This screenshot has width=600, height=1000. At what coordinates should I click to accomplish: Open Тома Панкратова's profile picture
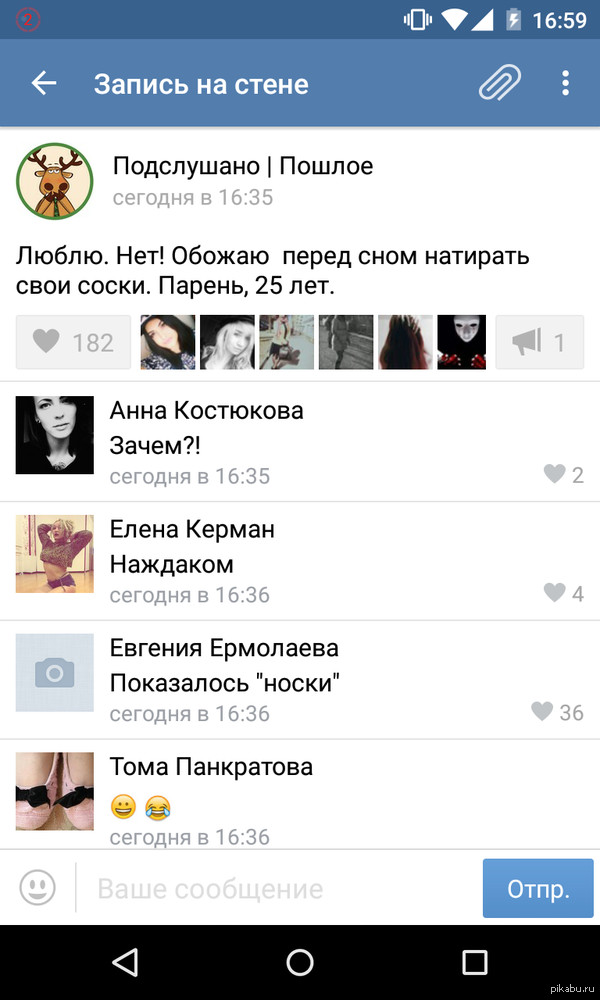(x=55, y=791)
